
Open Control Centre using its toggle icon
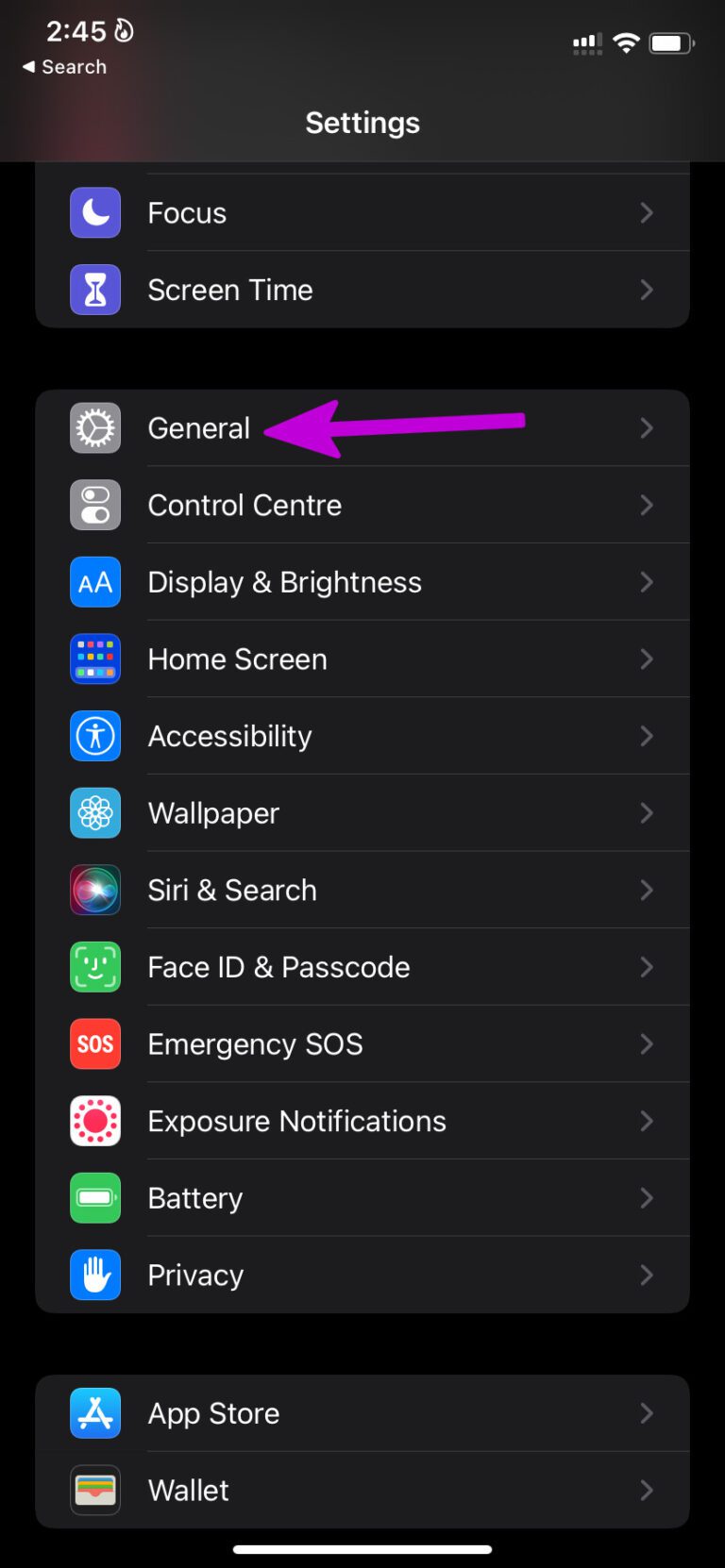[x=94, y=505]
